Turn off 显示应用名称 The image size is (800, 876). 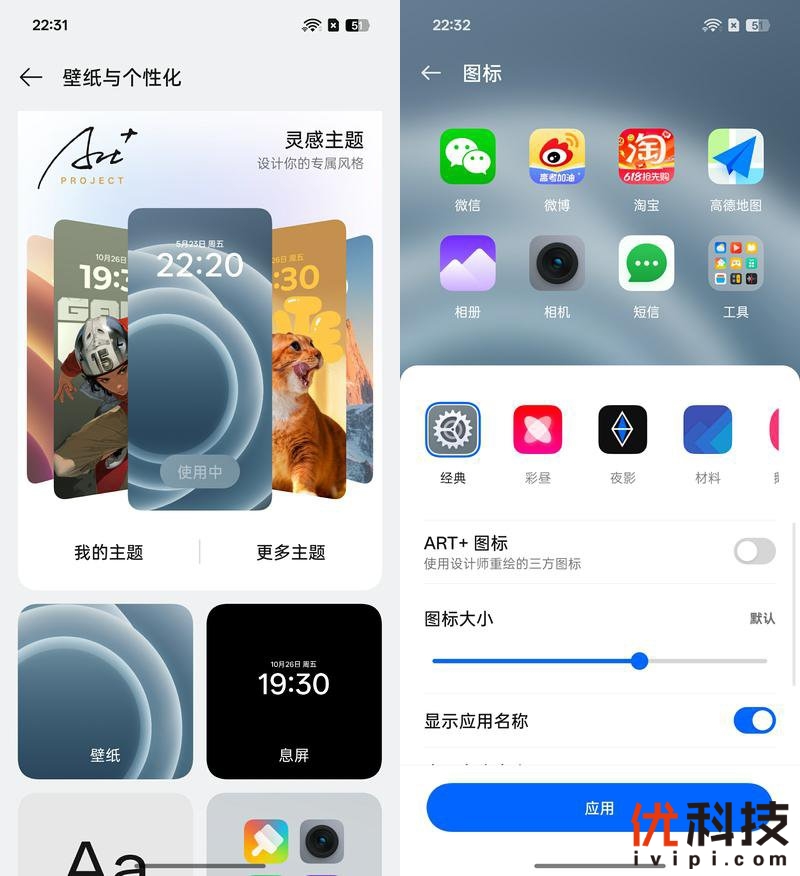(754, 720)
